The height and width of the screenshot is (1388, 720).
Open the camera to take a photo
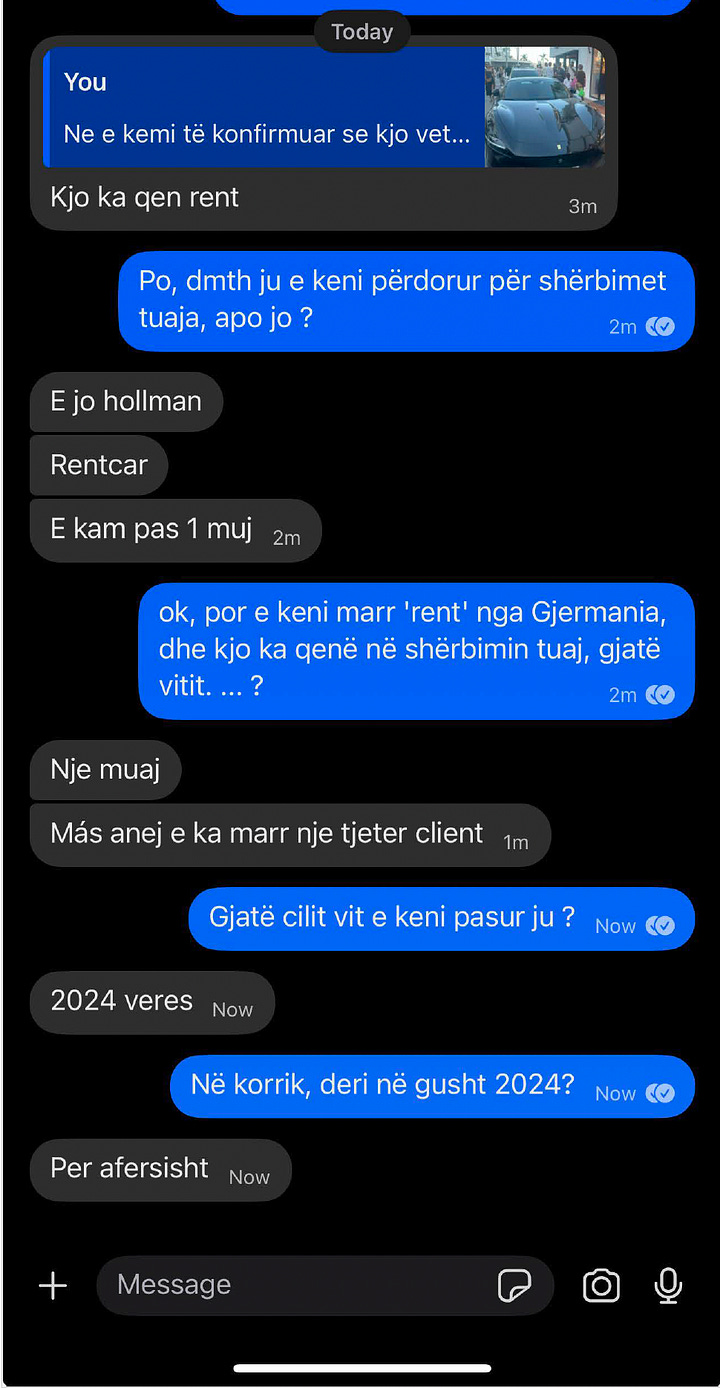tap(601, 1285)
